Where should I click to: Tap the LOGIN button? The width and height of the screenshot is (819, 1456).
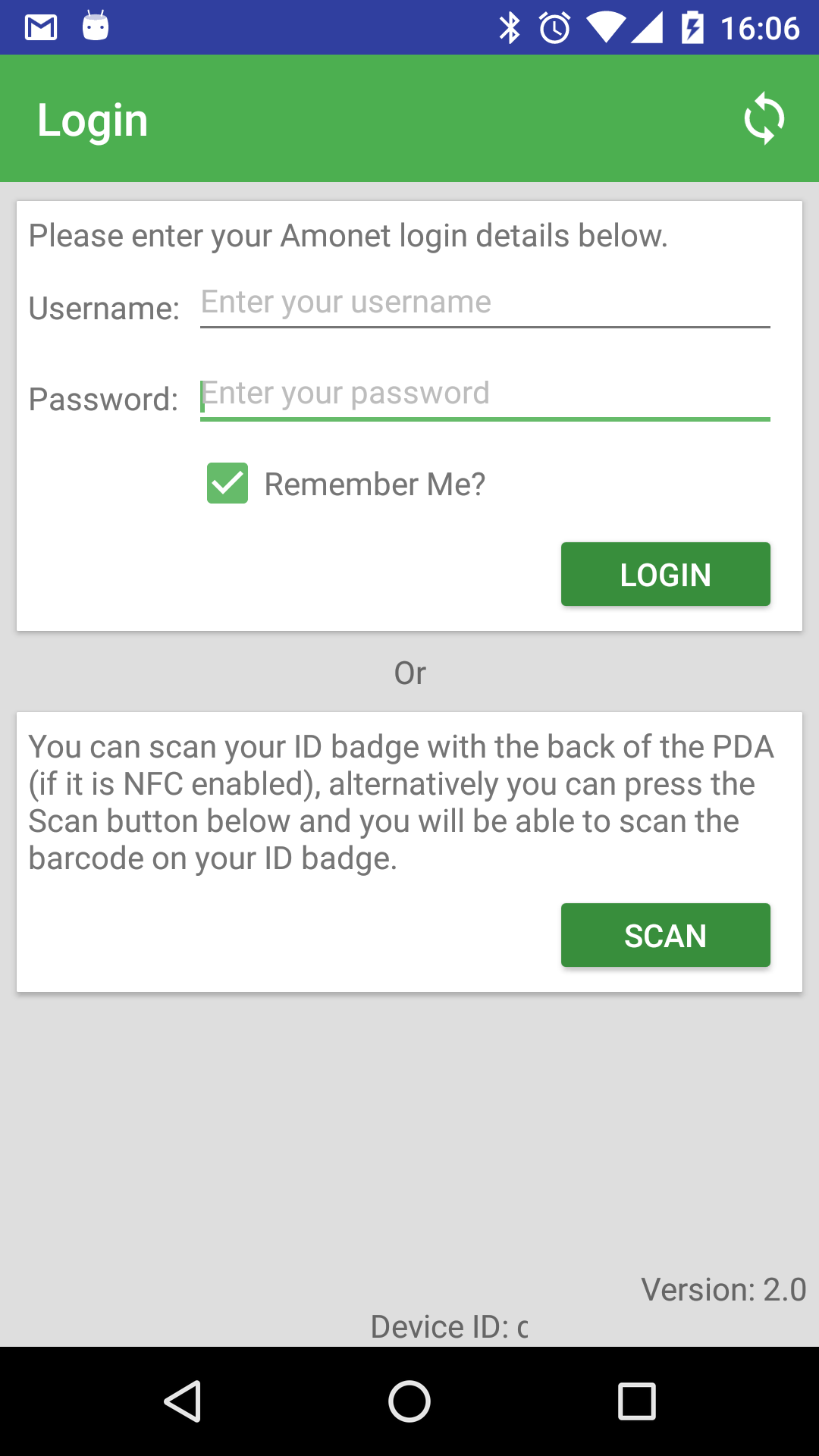click(666, 574)
